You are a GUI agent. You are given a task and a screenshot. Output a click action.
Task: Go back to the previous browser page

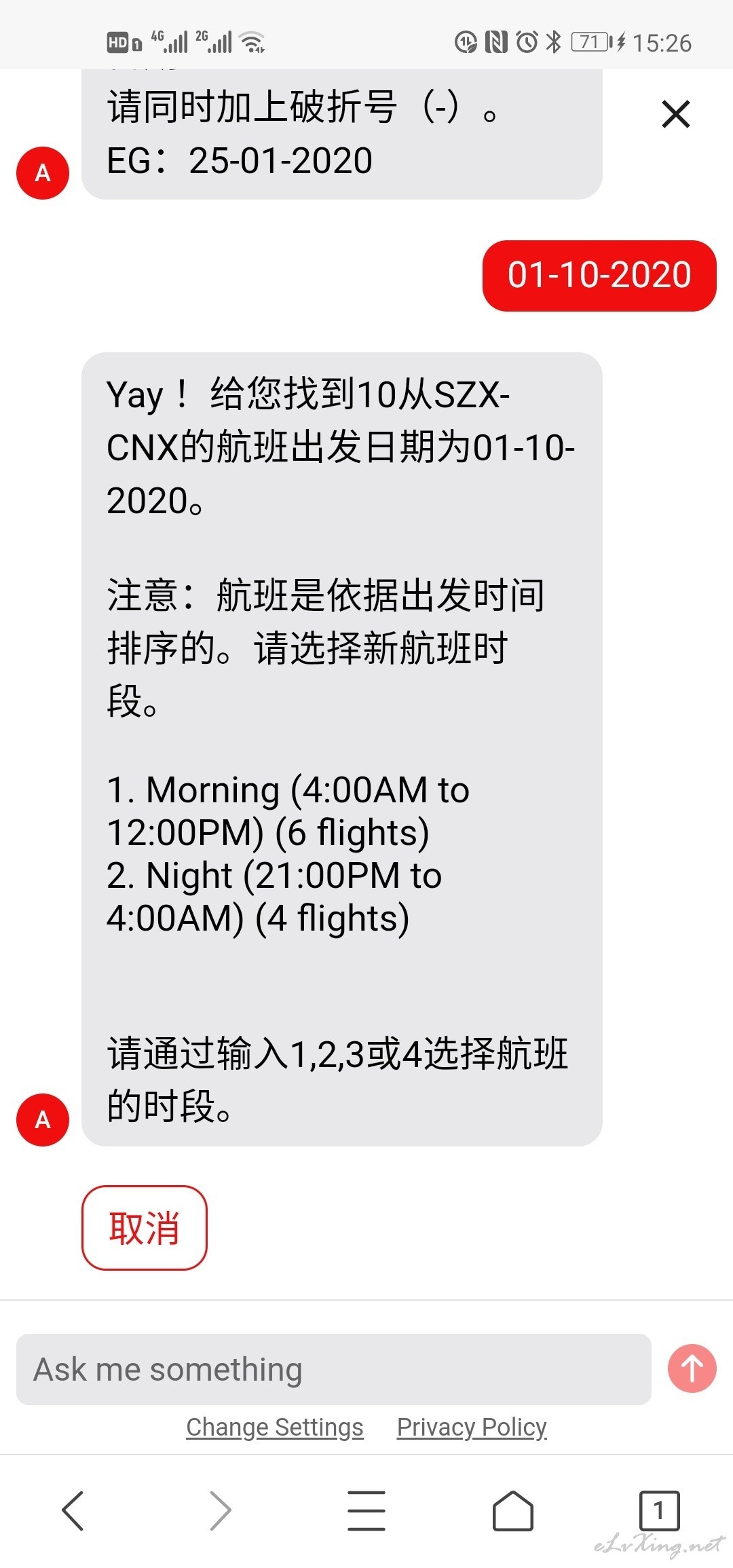pyautogui.click(x=73, y=1510)
